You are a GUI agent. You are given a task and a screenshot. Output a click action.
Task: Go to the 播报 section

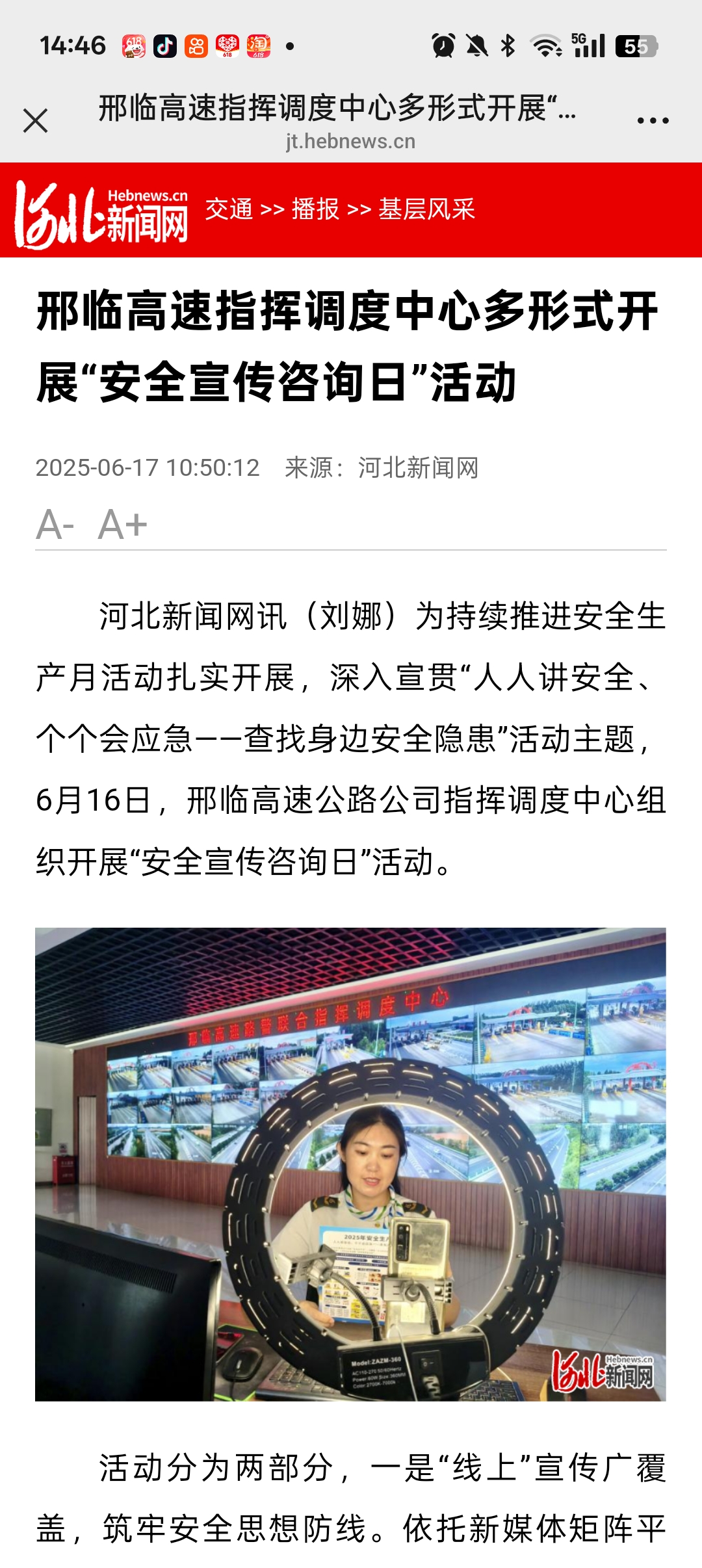(315, 209)
